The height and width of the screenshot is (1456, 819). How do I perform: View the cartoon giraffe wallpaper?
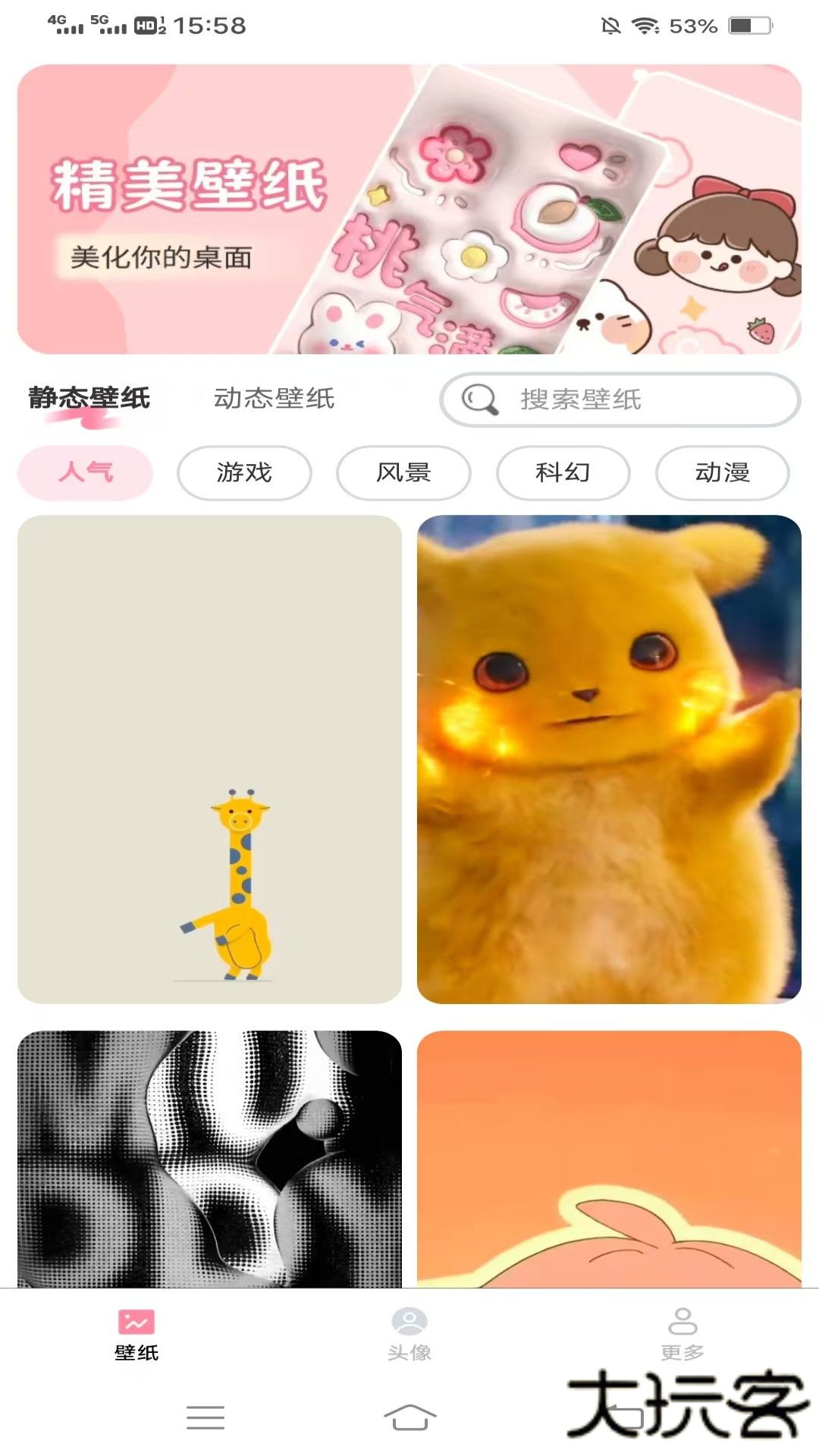tap(207, 758)
